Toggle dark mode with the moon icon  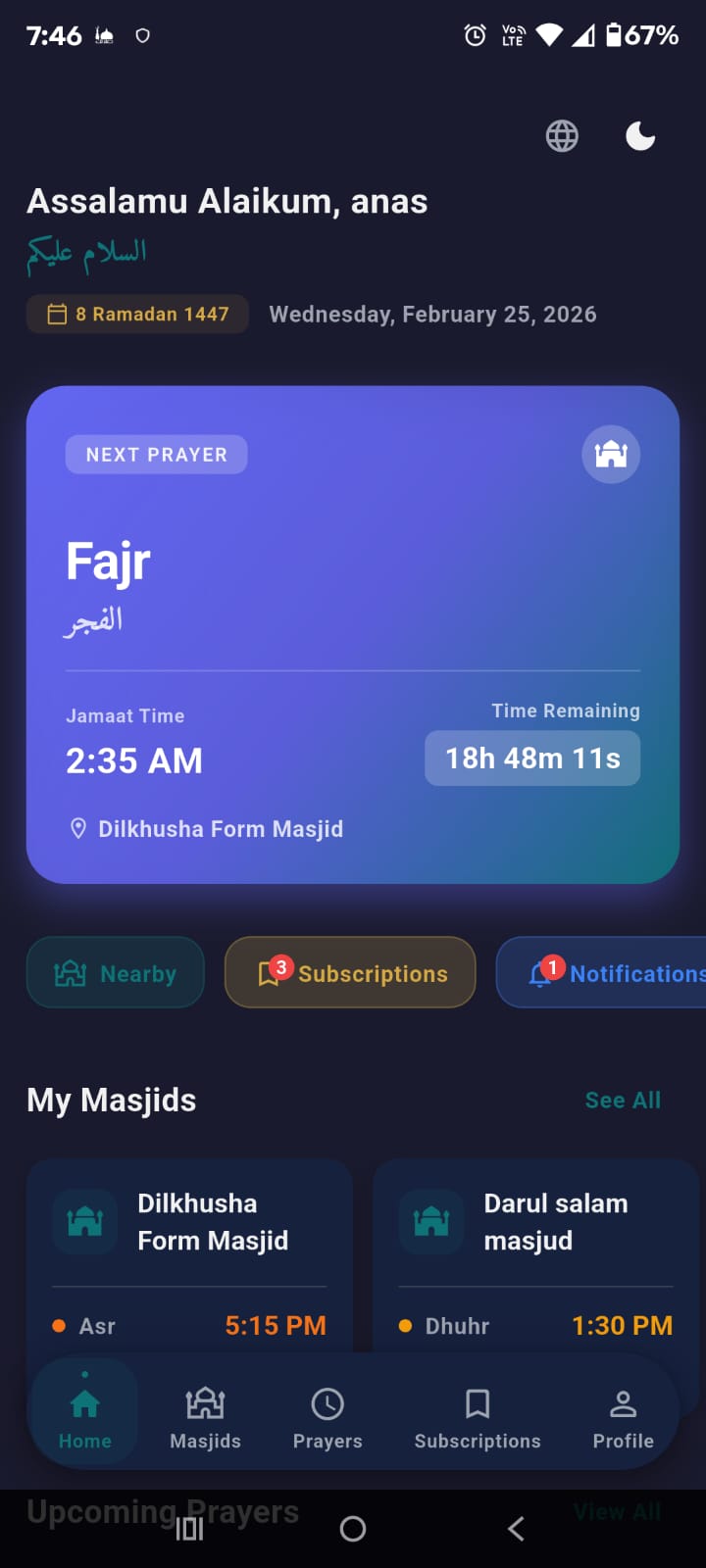coord(639,135)
